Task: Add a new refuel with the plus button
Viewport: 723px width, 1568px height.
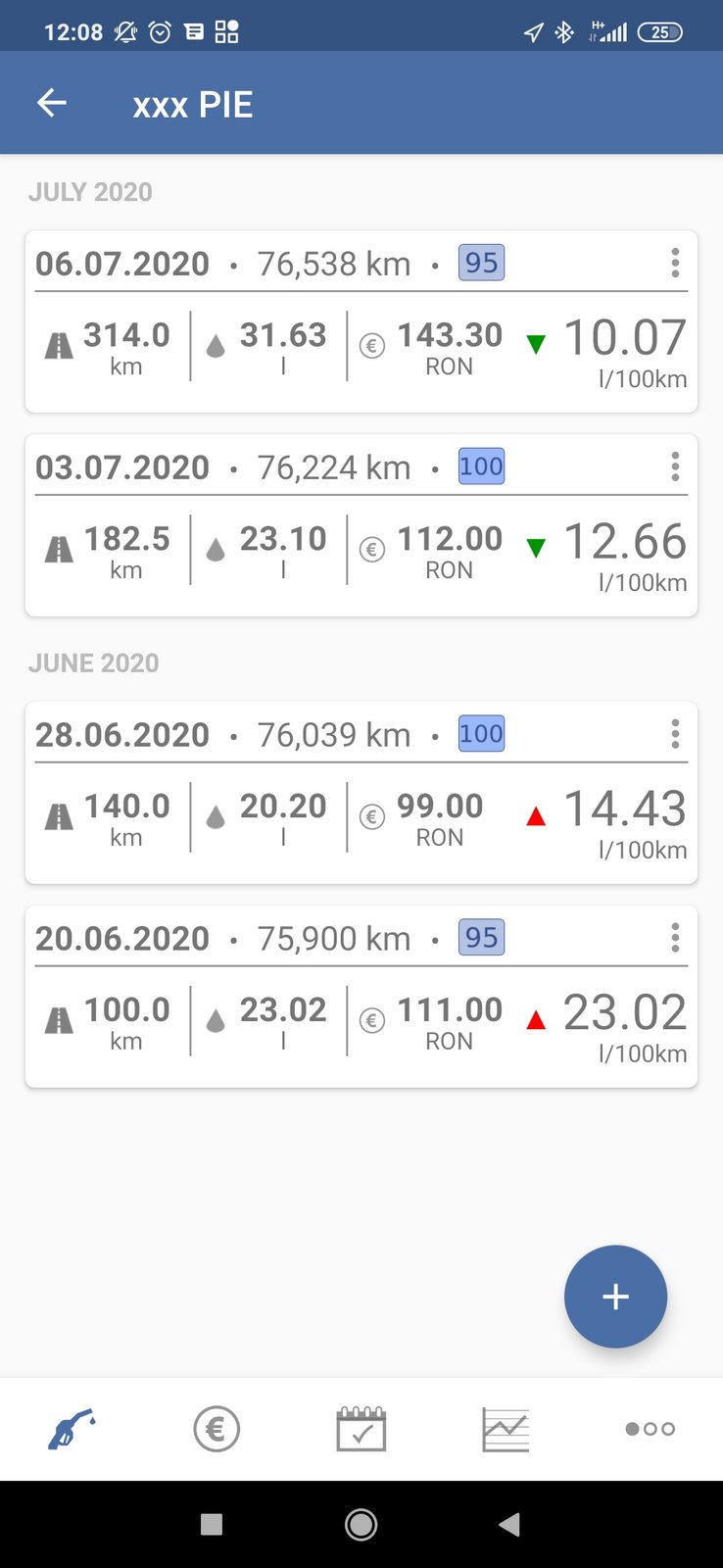Action: [615, 1297]
